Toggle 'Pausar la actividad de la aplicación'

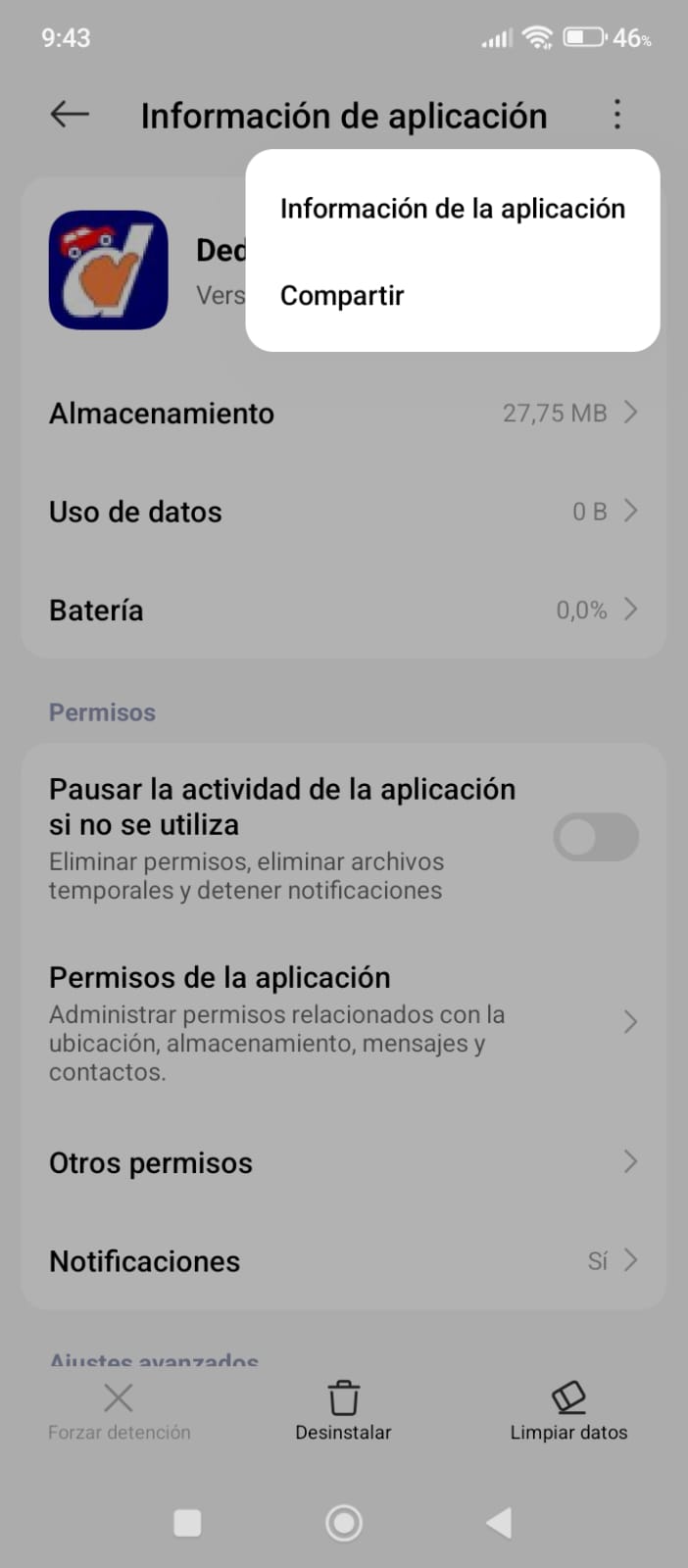[x=595, y=838]
